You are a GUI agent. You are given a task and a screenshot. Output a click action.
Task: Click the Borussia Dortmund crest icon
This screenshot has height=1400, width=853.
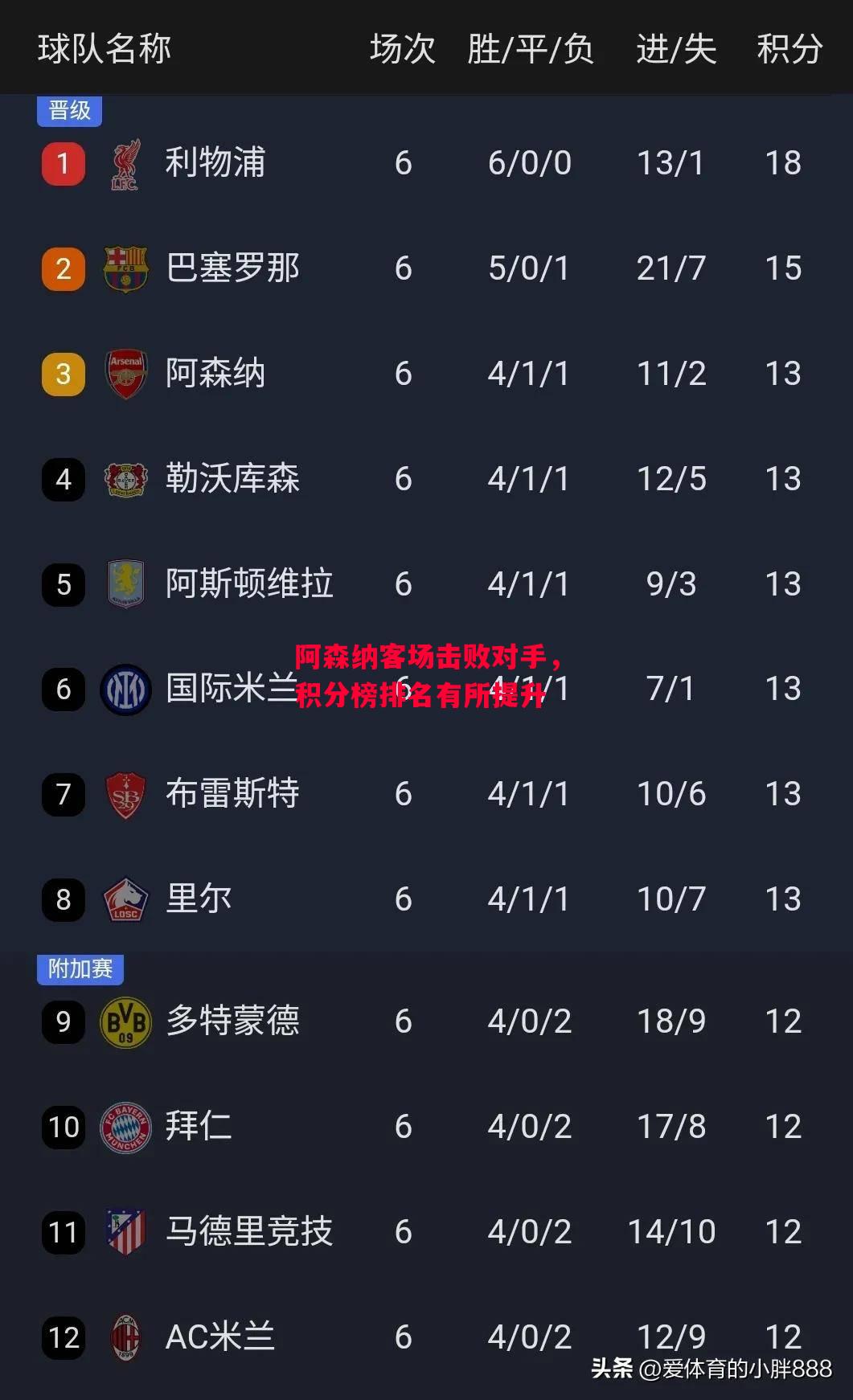[125, 1021]
